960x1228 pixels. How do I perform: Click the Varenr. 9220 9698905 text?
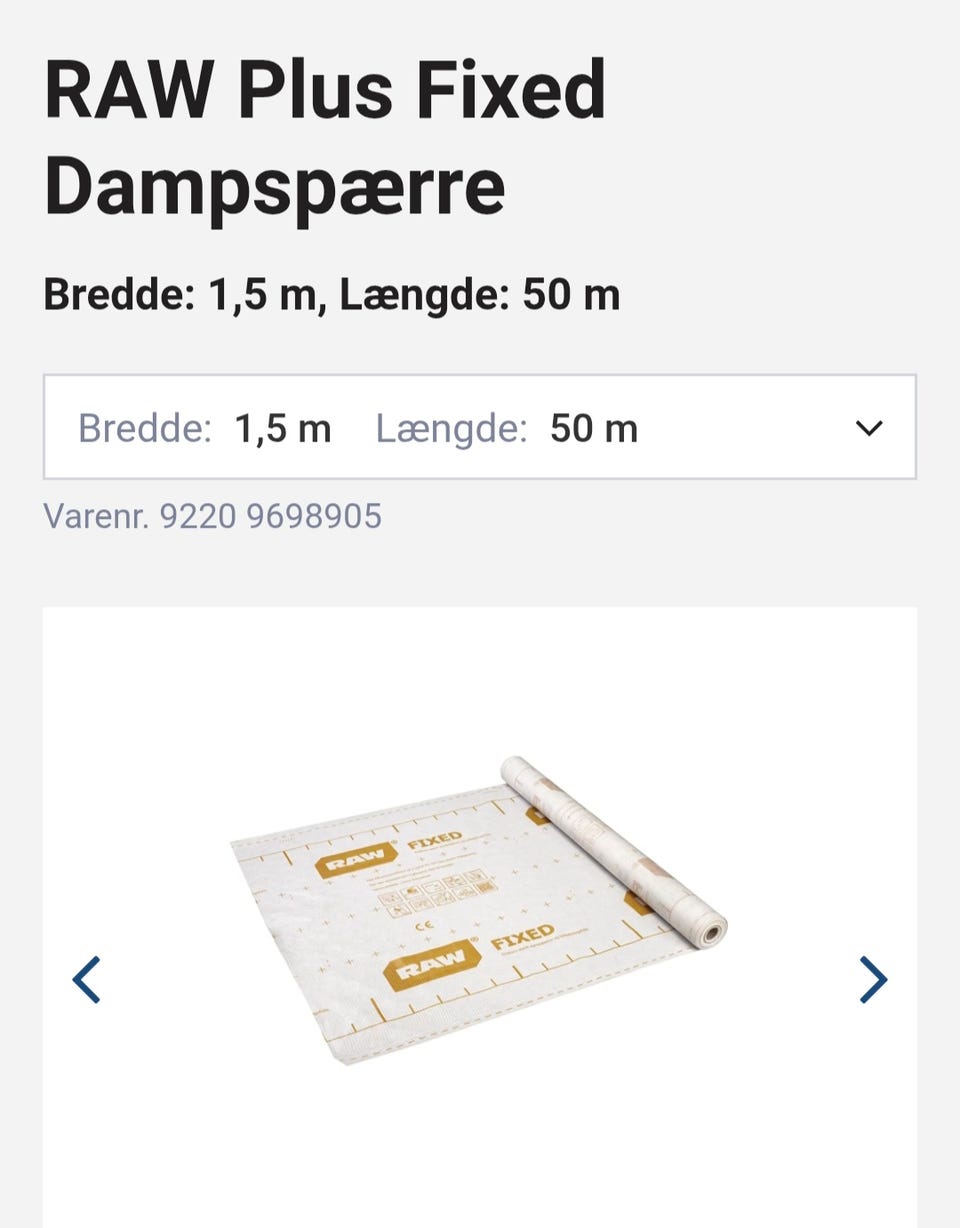point(210,516)
